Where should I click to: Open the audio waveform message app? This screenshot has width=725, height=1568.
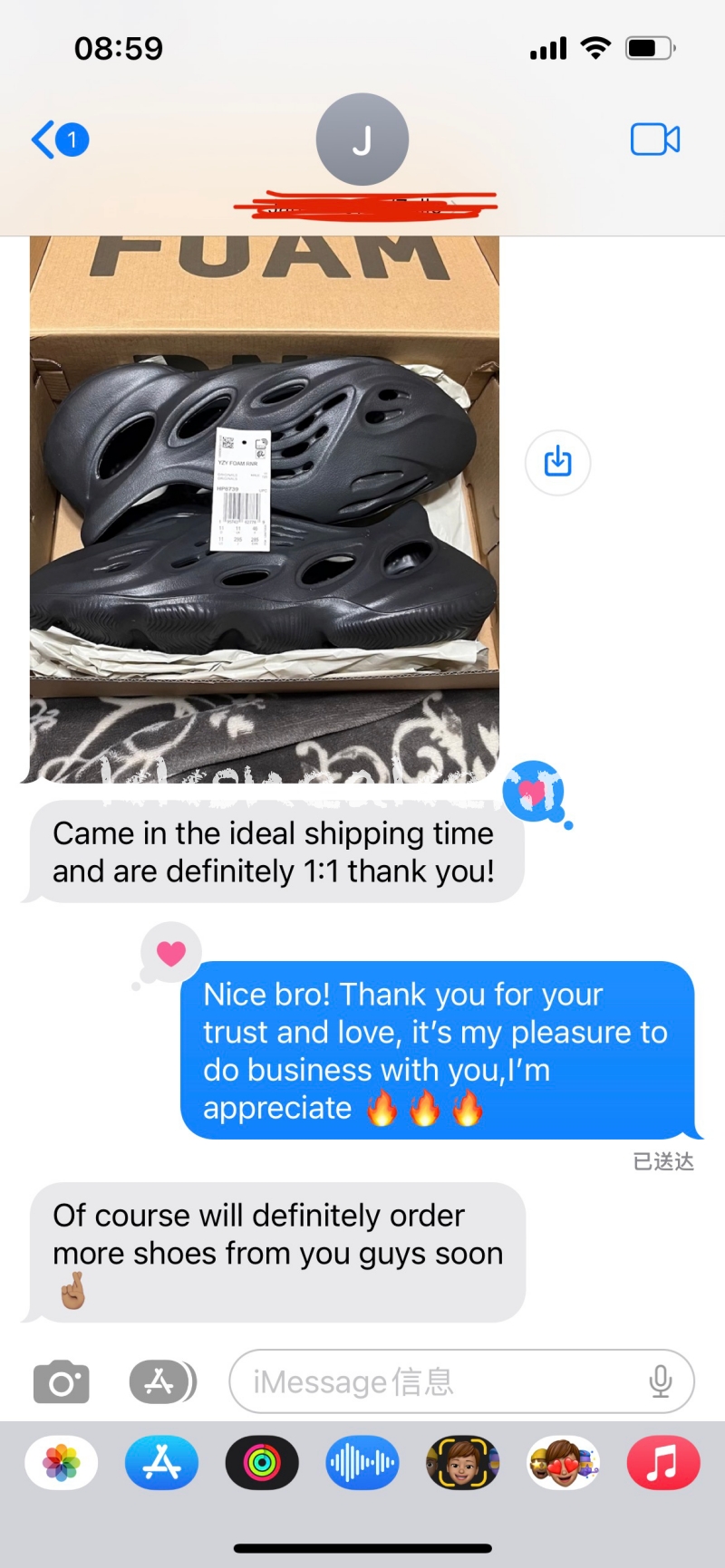(x=362, y=1462)
